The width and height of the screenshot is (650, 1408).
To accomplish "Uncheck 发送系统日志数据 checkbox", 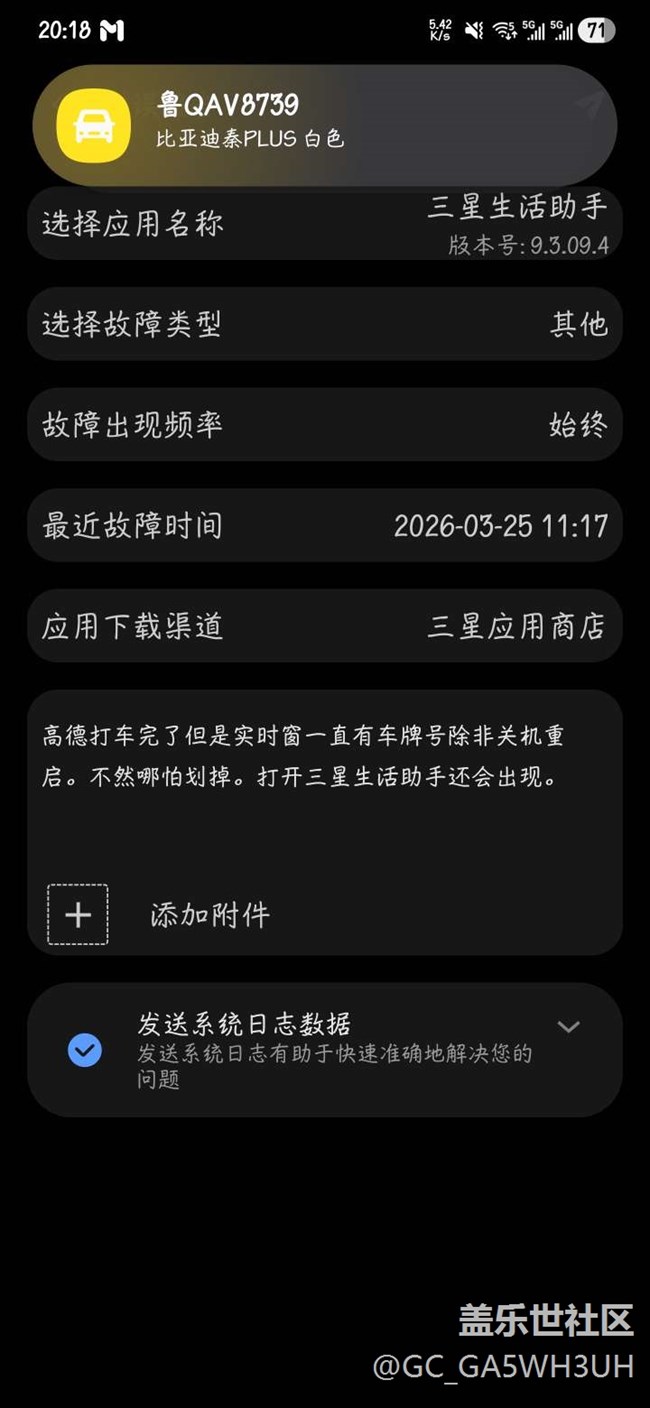I will pyautogui.click(x=85, y=1050).
